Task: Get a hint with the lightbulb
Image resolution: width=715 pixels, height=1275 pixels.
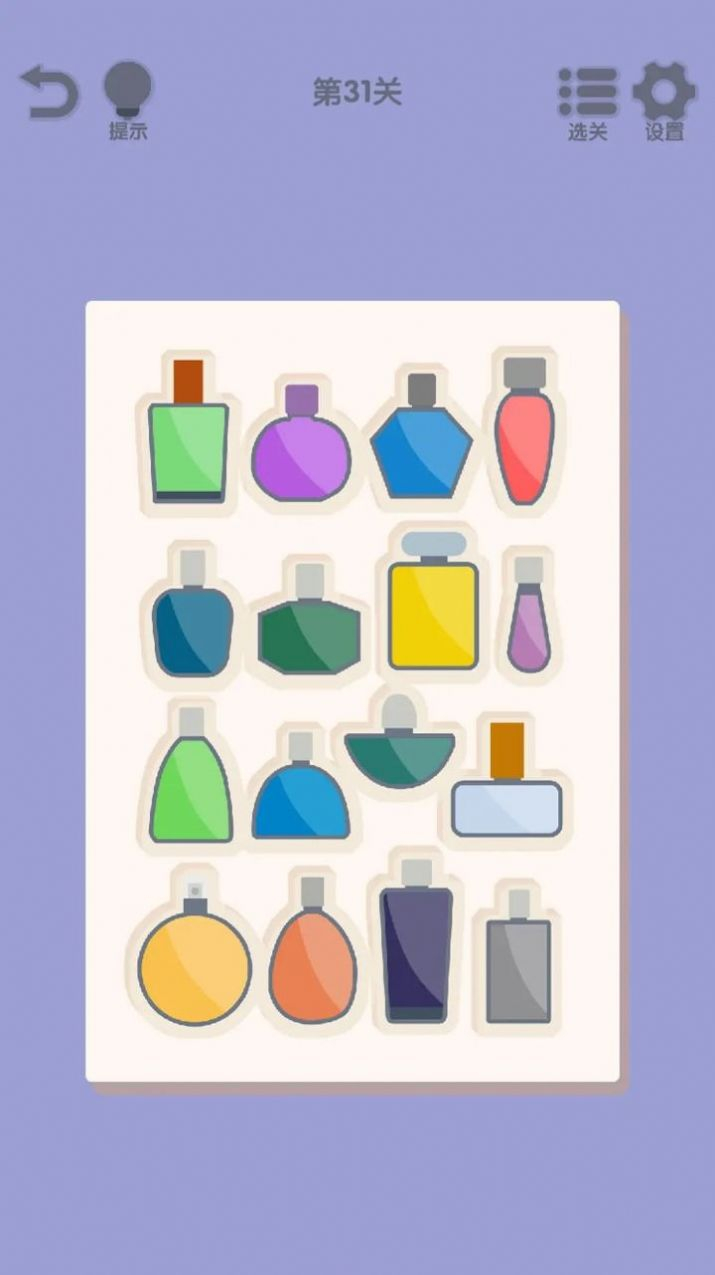Action: coord(128,98)
